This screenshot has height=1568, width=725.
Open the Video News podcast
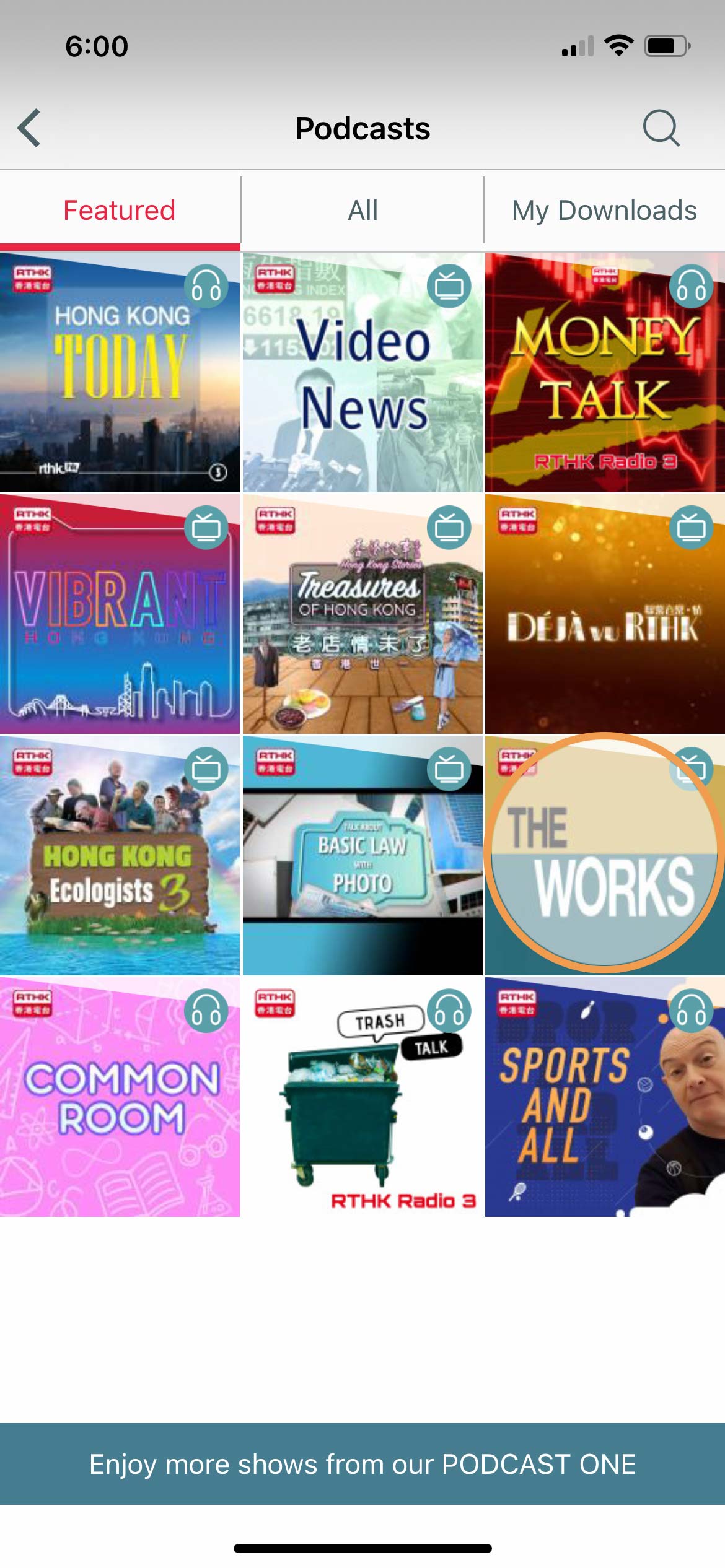coord(362,372)
